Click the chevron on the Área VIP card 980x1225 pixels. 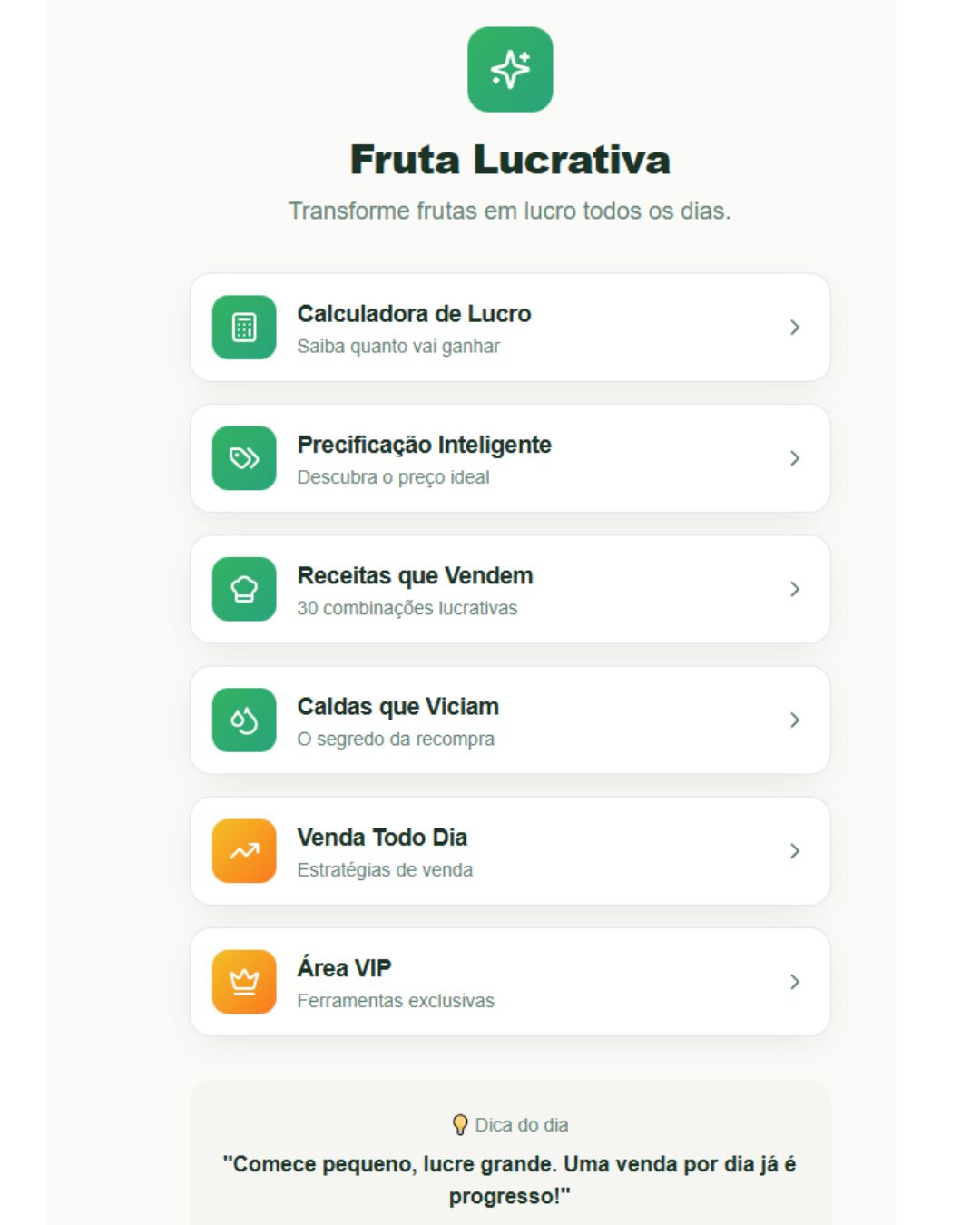point(795,981)
